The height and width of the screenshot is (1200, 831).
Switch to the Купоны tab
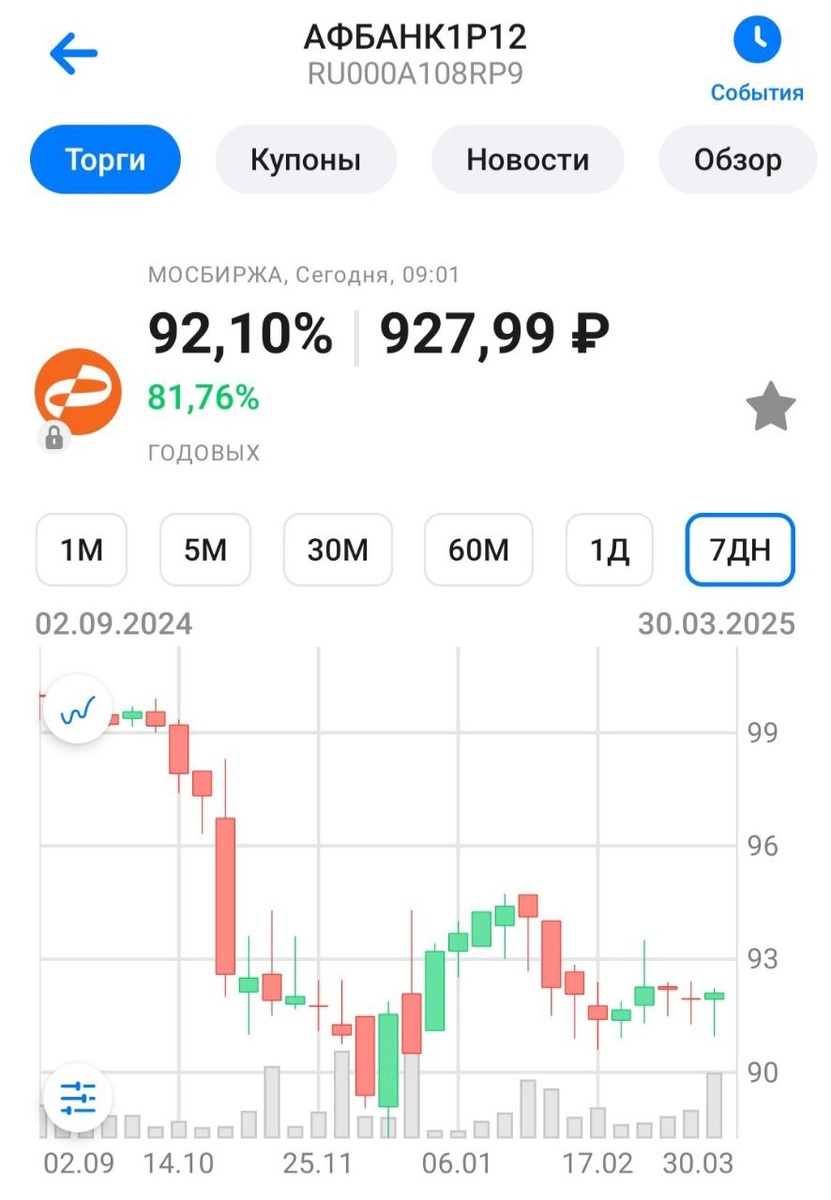(x=305, y=160)
